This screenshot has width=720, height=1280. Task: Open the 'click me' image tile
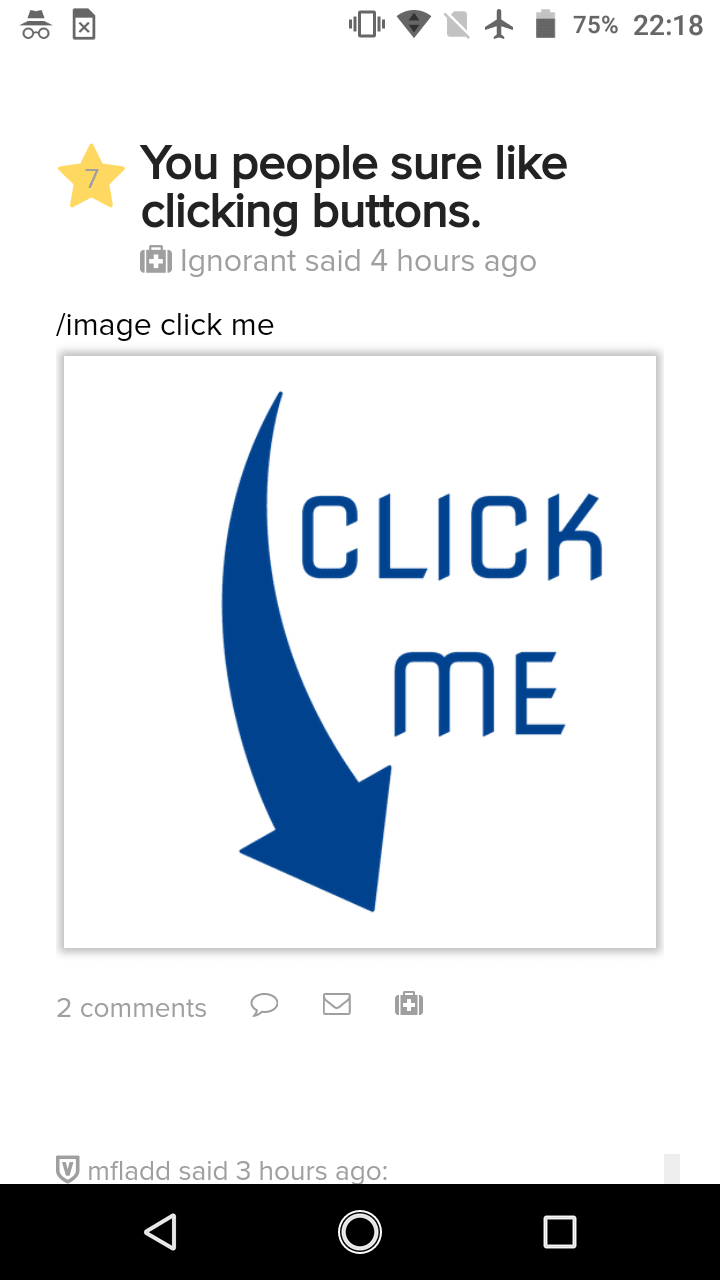point(360,651)
